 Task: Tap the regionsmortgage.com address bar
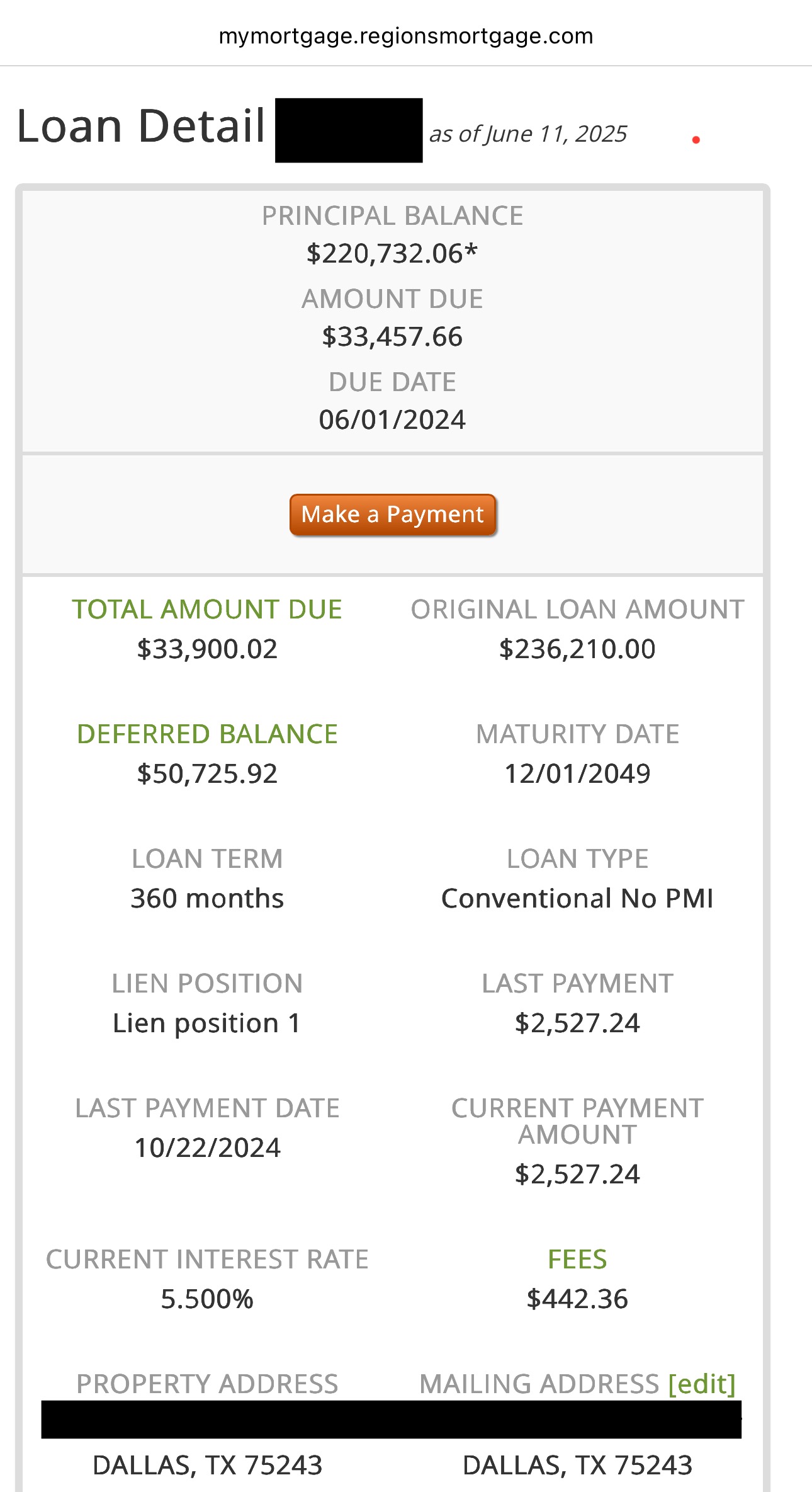tap(406, 36)
